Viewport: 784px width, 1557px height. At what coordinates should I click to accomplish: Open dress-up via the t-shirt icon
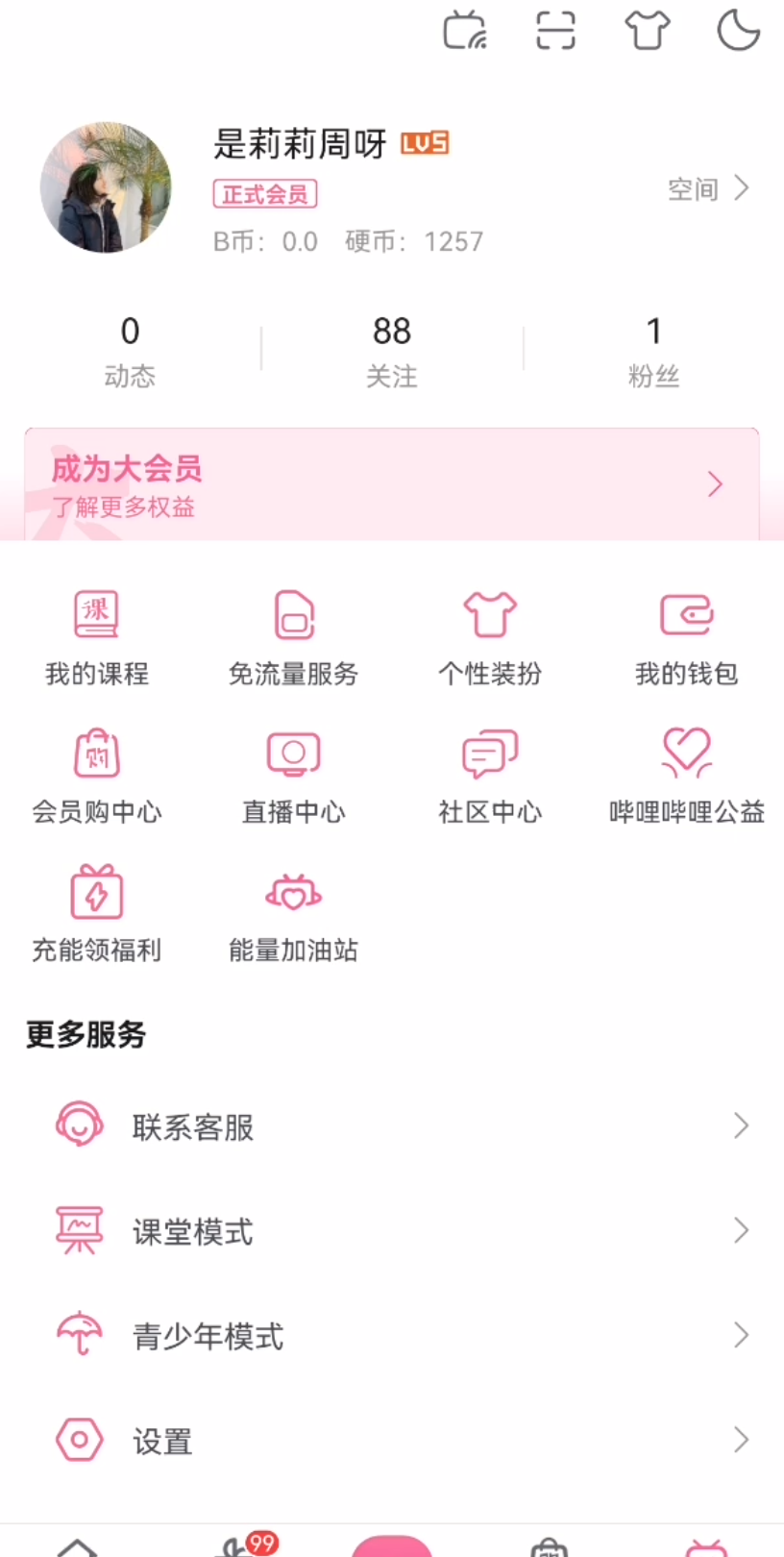(646, 31)
